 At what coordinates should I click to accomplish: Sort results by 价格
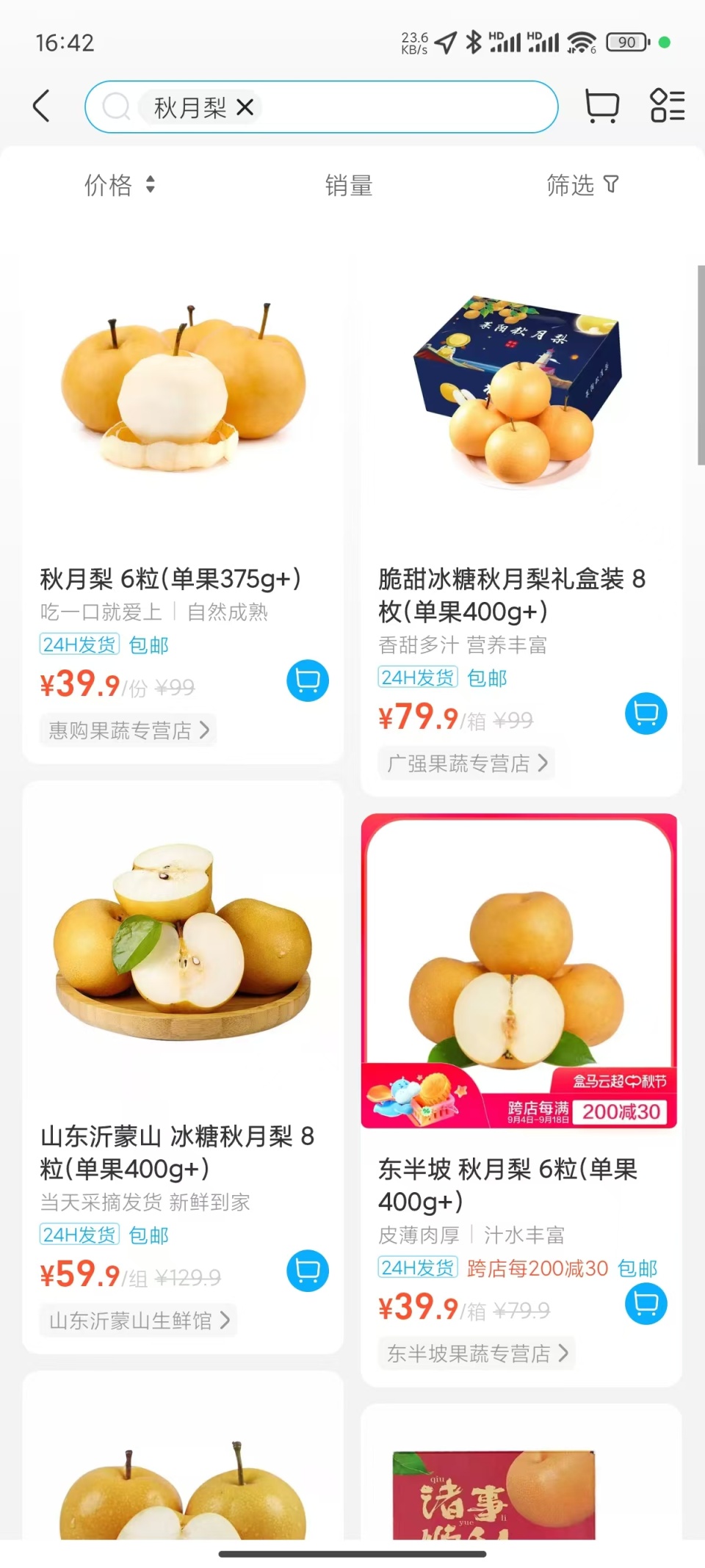(x=119, y=185)
